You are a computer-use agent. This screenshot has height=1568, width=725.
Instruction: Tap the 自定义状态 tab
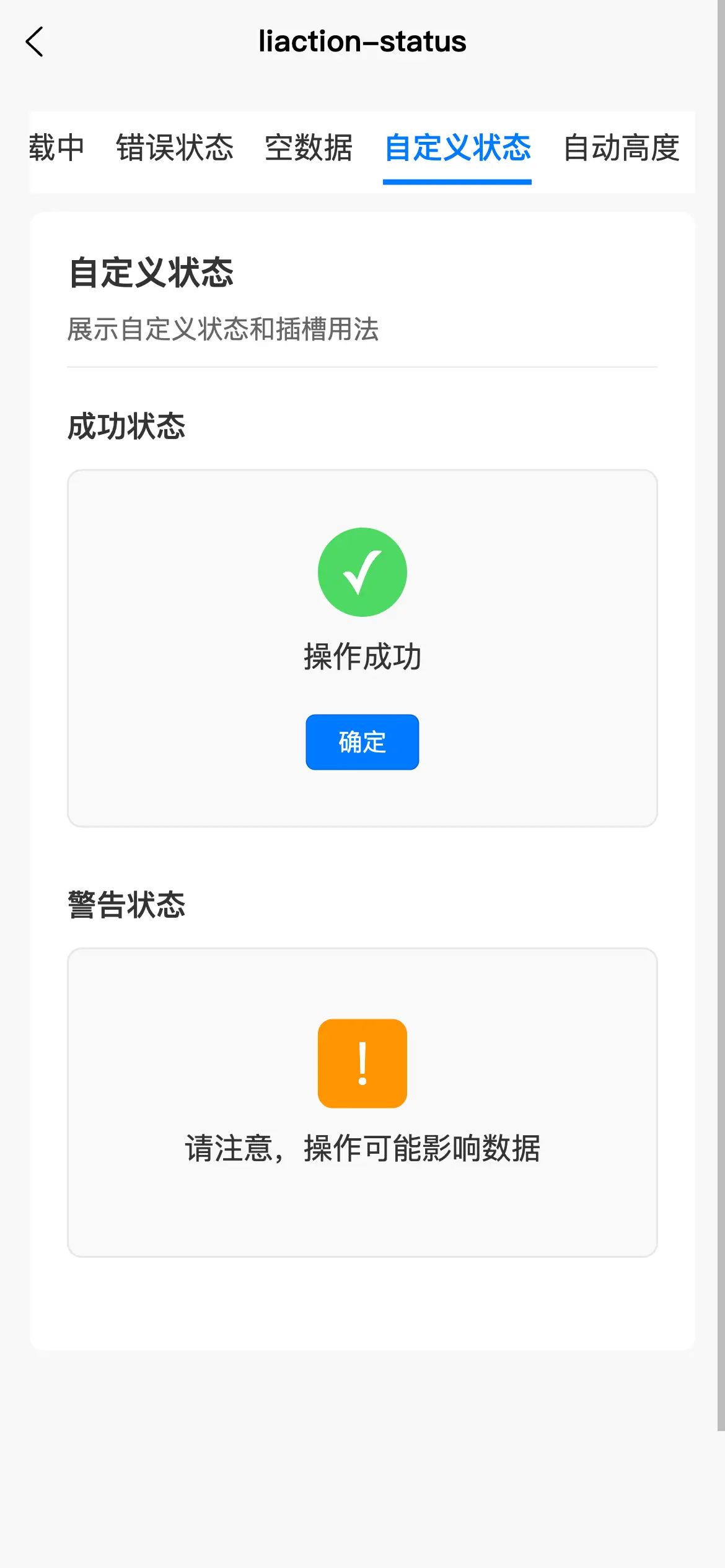[x=457, y=149]
